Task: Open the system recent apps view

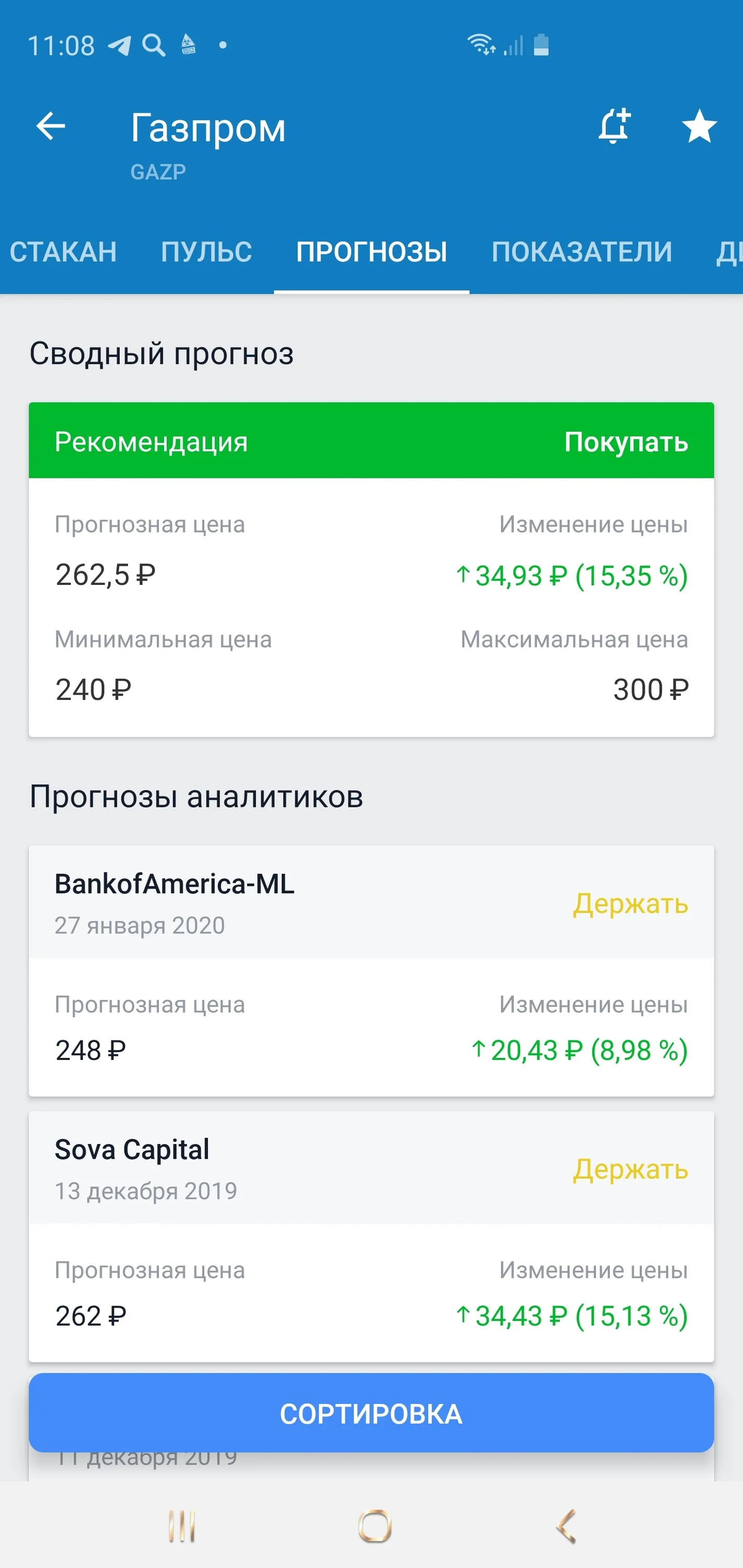Action: pos(182,1527)
